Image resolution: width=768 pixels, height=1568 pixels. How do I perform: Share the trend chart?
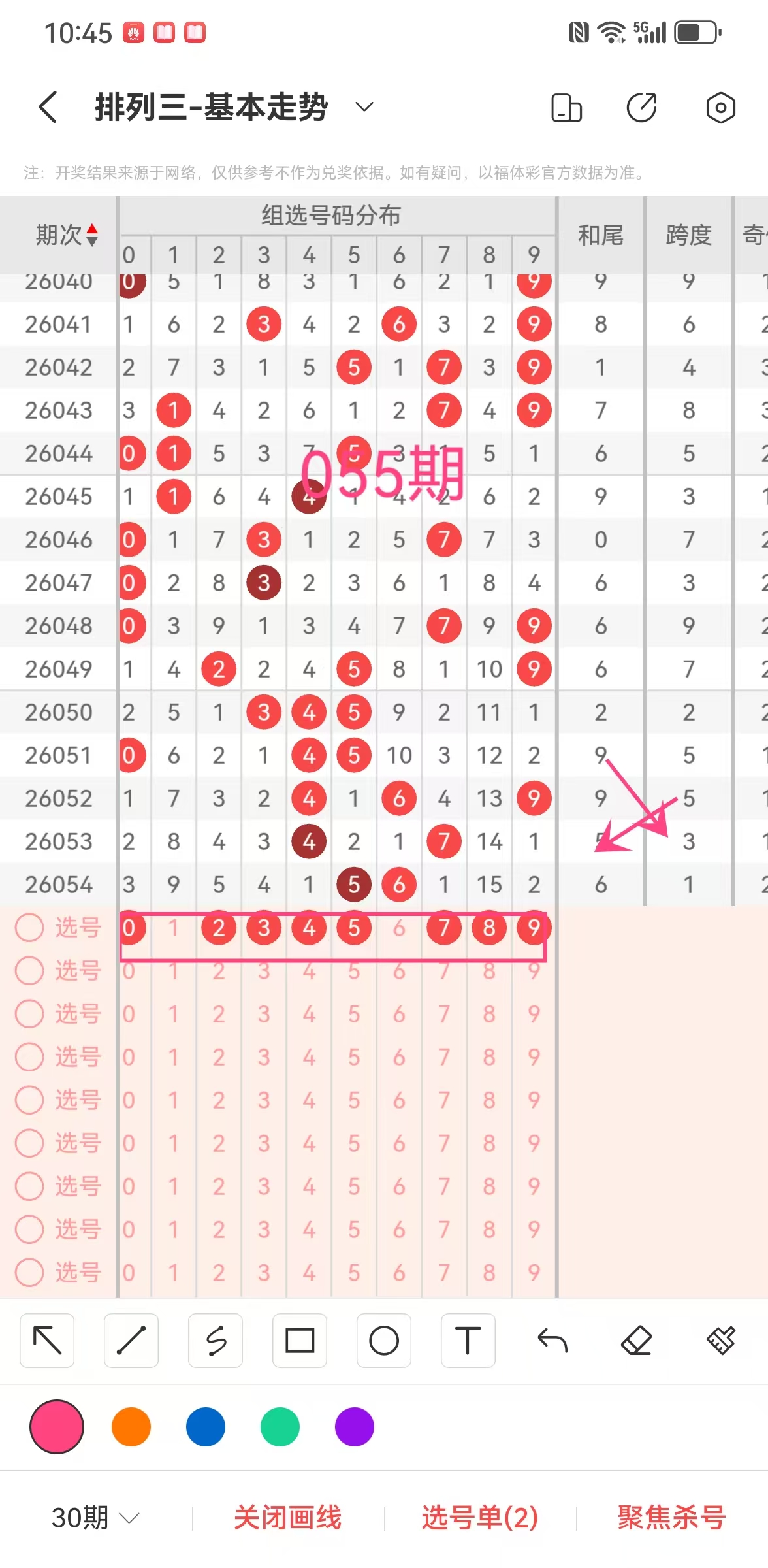coord(641,108)
